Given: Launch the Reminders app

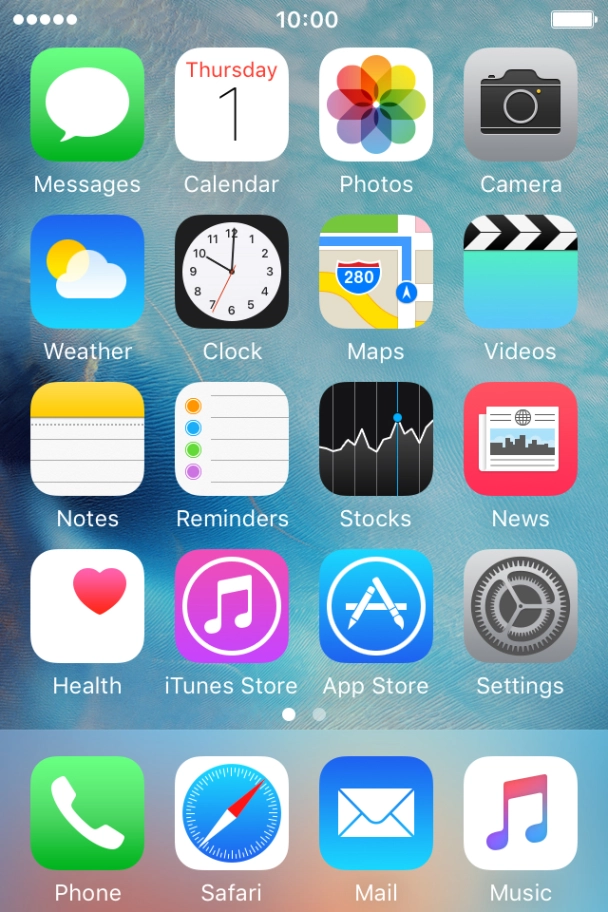Looking at the screenshot, I should 231,438.
